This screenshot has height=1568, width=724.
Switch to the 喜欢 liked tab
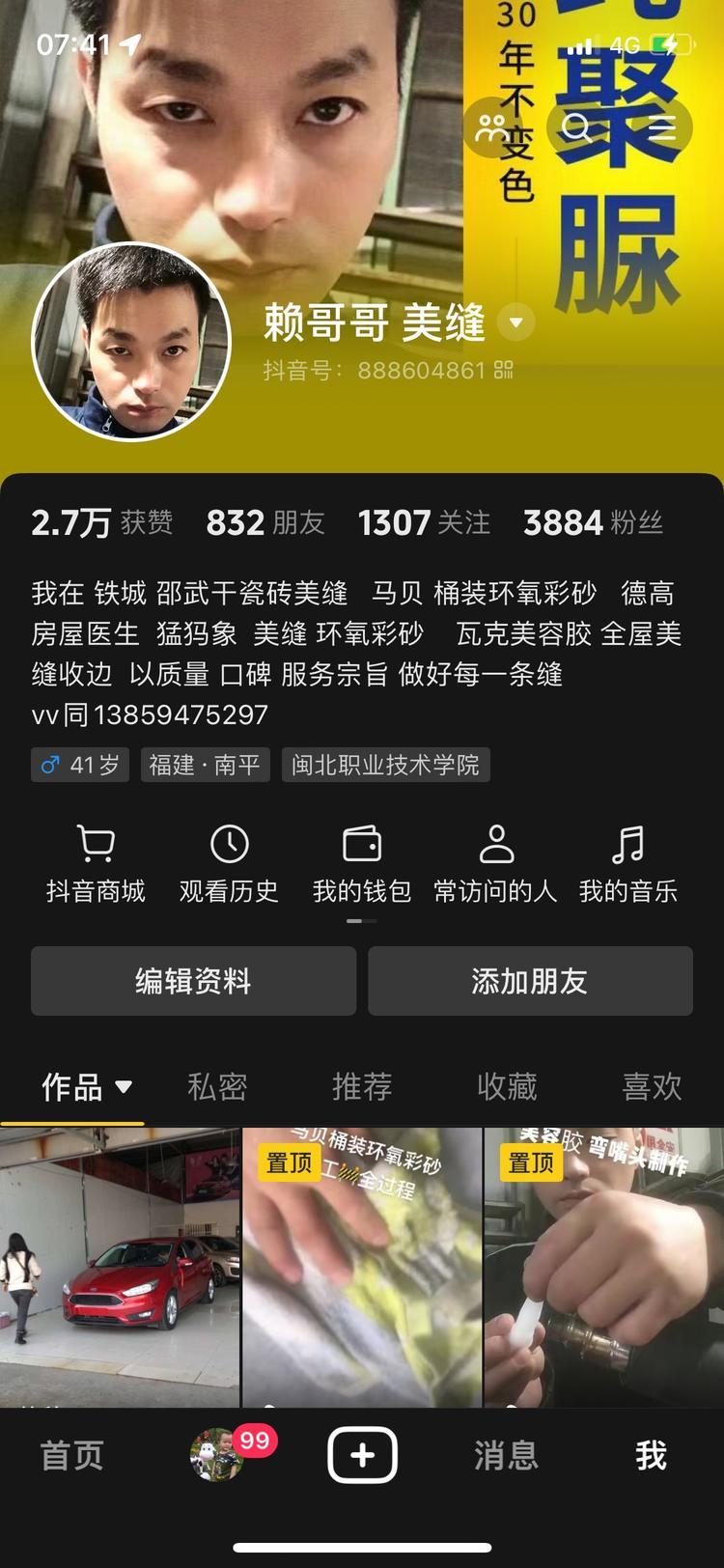click(x=652, y=1087)
